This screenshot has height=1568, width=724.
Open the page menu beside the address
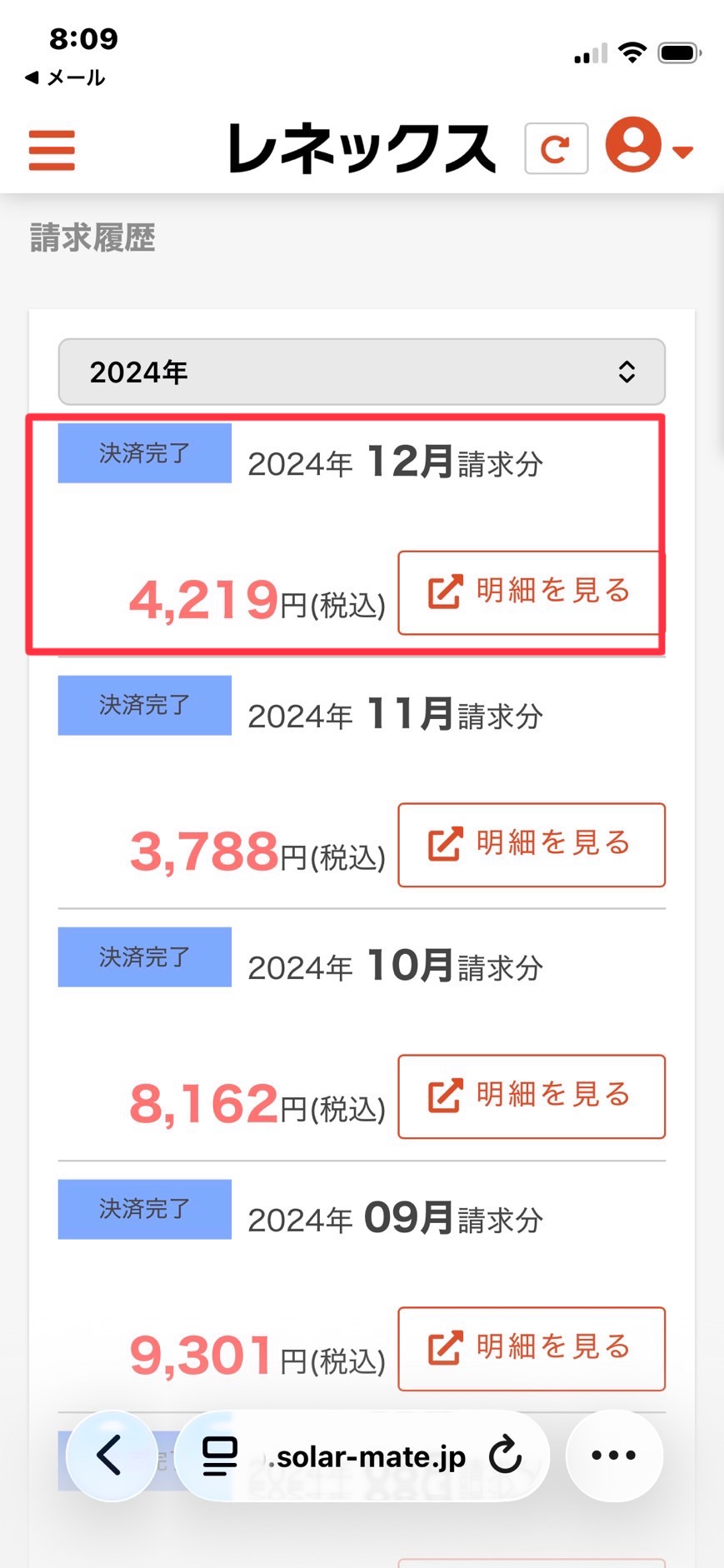[x=220, y=1456]
